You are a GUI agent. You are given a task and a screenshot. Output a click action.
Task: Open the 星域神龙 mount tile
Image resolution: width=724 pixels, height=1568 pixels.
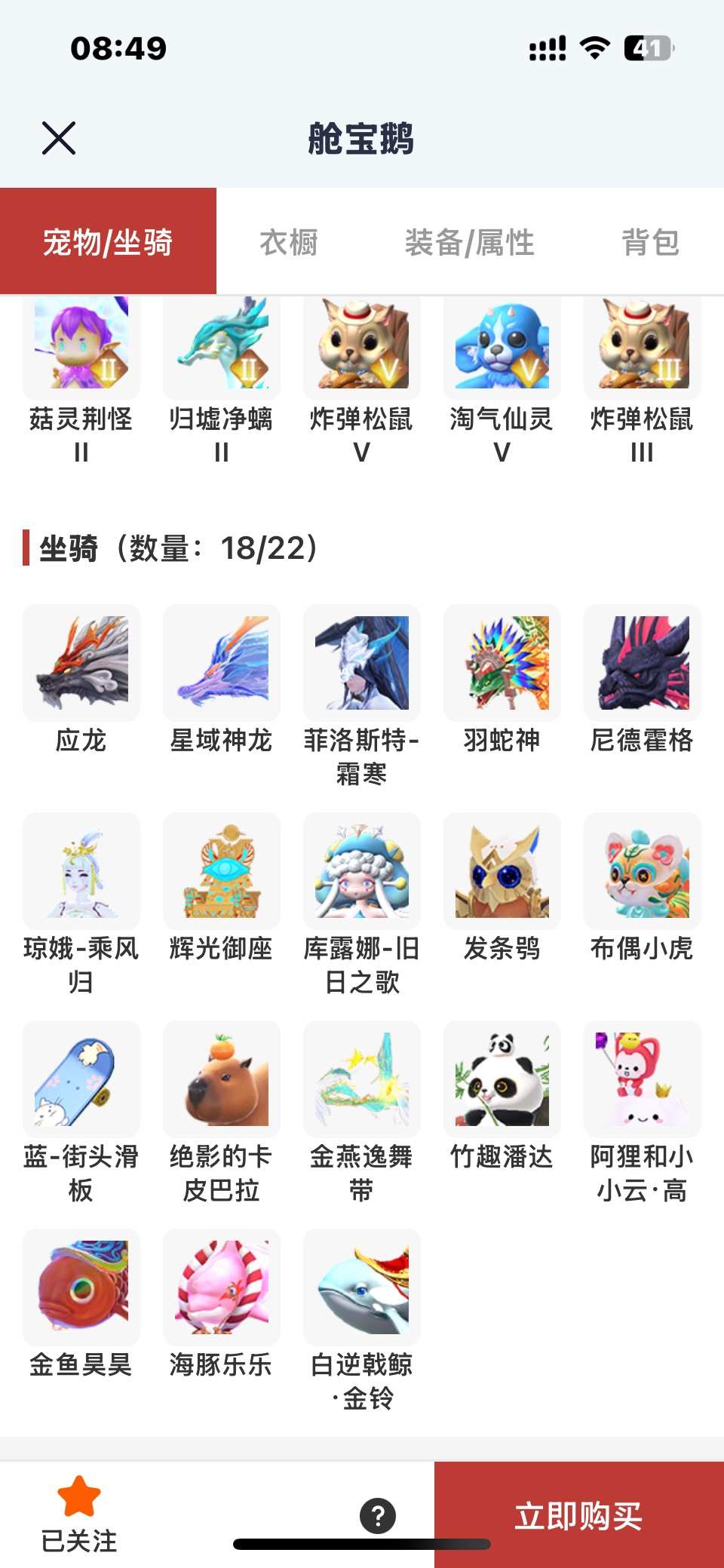[x=222, y=663]
